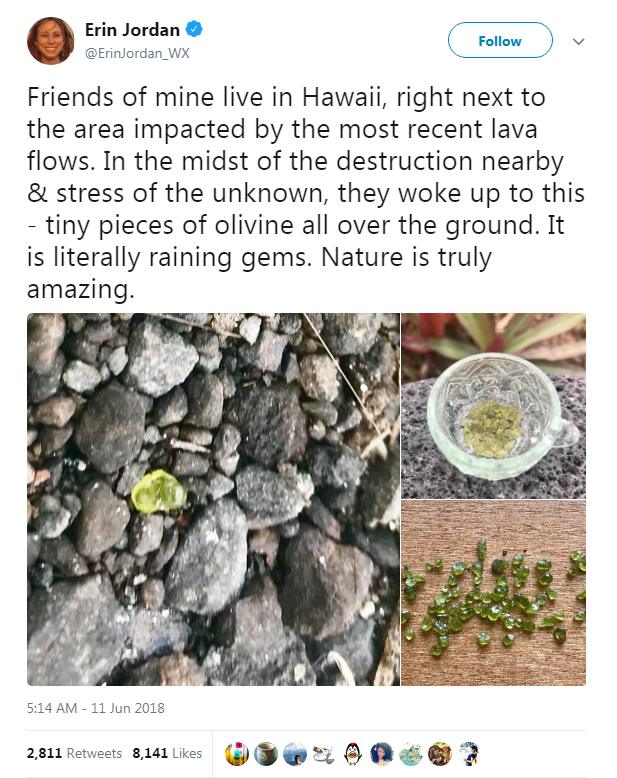The height and width of the screenshot is (778, 617).
Task: View the glass cup of olivine photo
Action: pos(493,404)
